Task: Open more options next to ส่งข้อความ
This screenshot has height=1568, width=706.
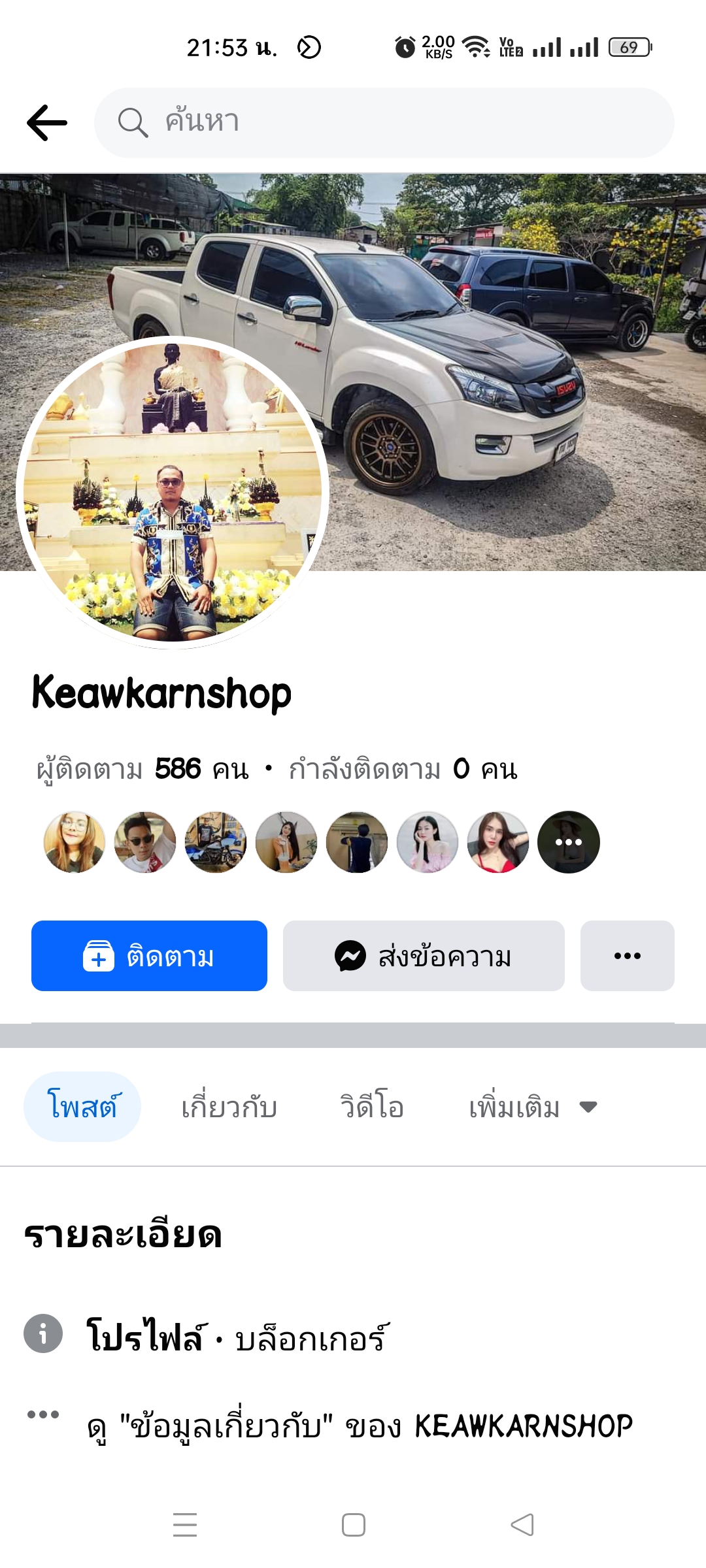Action: pyautogui.click(x=627, y=956)
